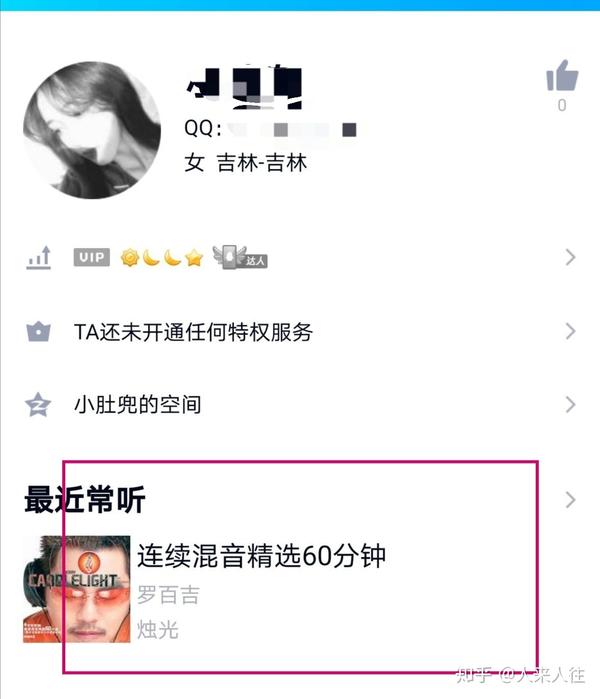The height and width of the screenshot is (699, 600).
Task: Open the song 连续混音精选60分钟
Action: click(261, 556)
